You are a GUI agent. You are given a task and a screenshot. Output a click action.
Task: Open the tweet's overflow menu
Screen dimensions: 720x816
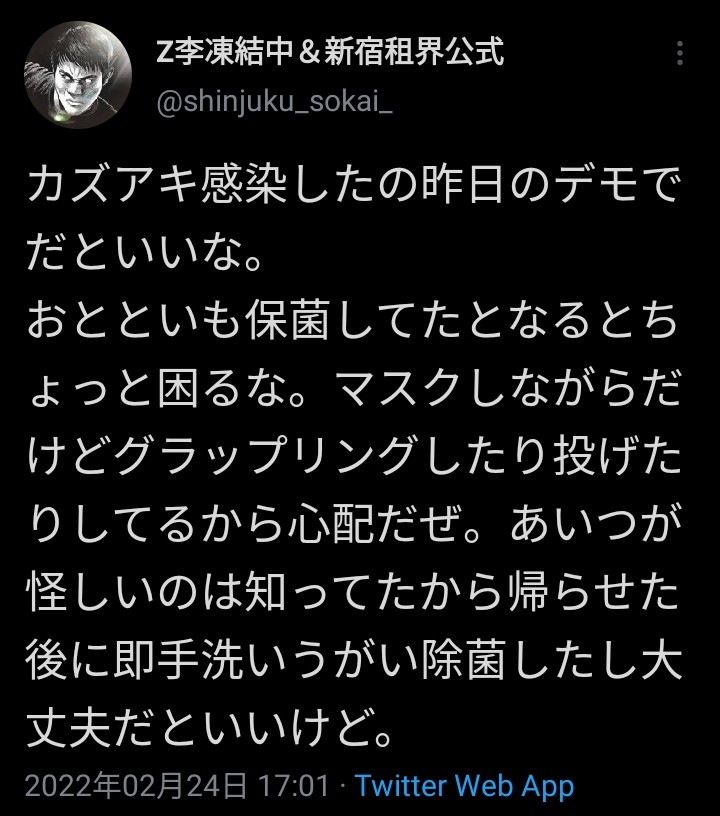(x=680, y=54)
